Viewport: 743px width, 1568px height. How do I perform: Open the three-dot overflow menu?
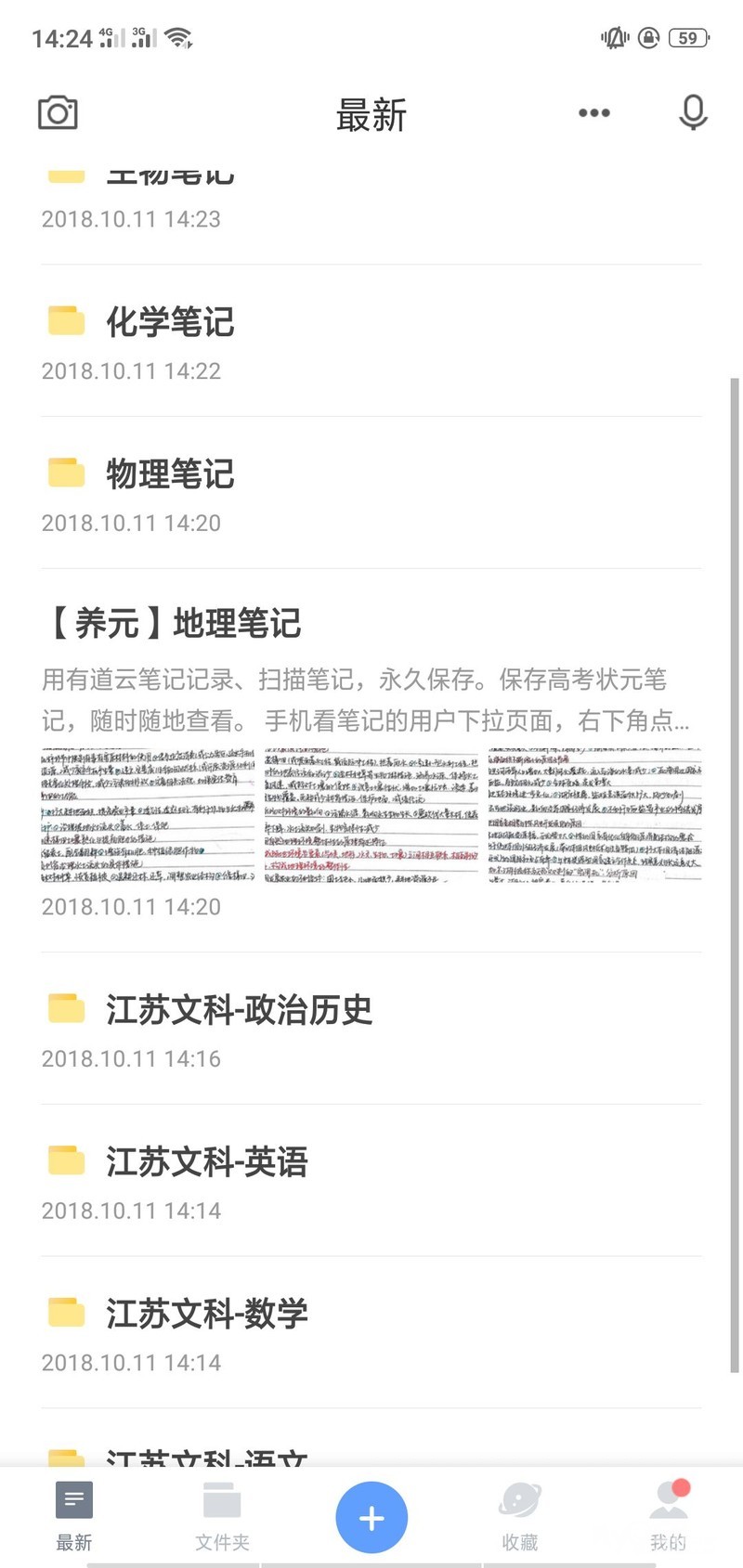[x=594, y=113]
